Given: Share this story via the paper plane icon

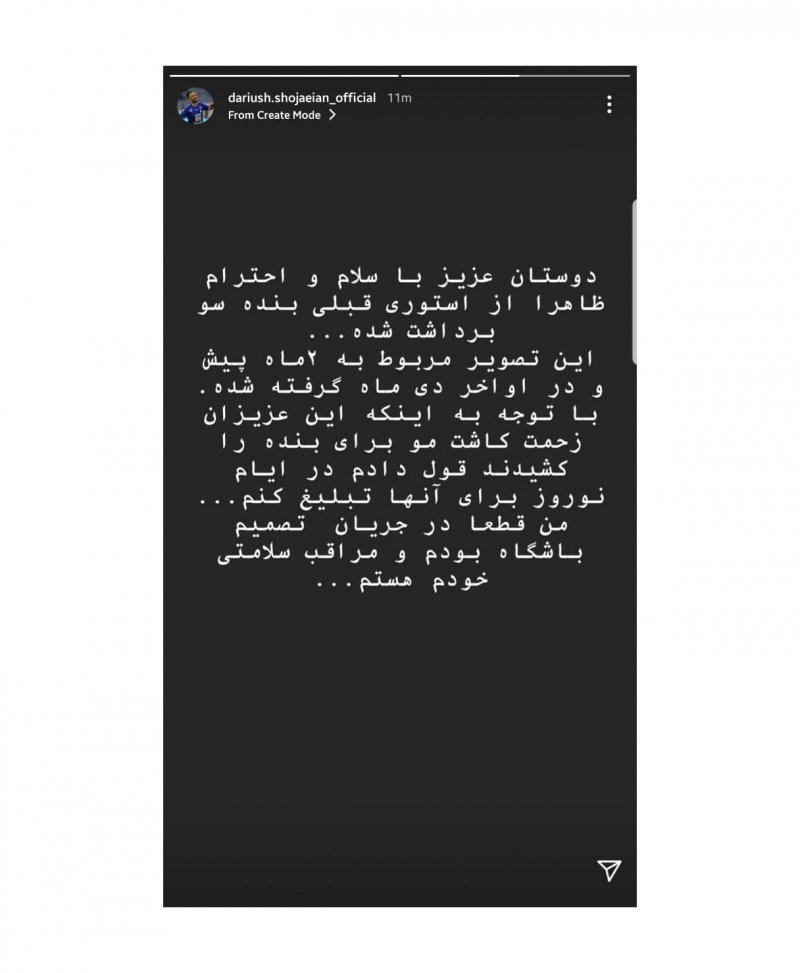Looking at the screenshot, I should coord(609,870).
